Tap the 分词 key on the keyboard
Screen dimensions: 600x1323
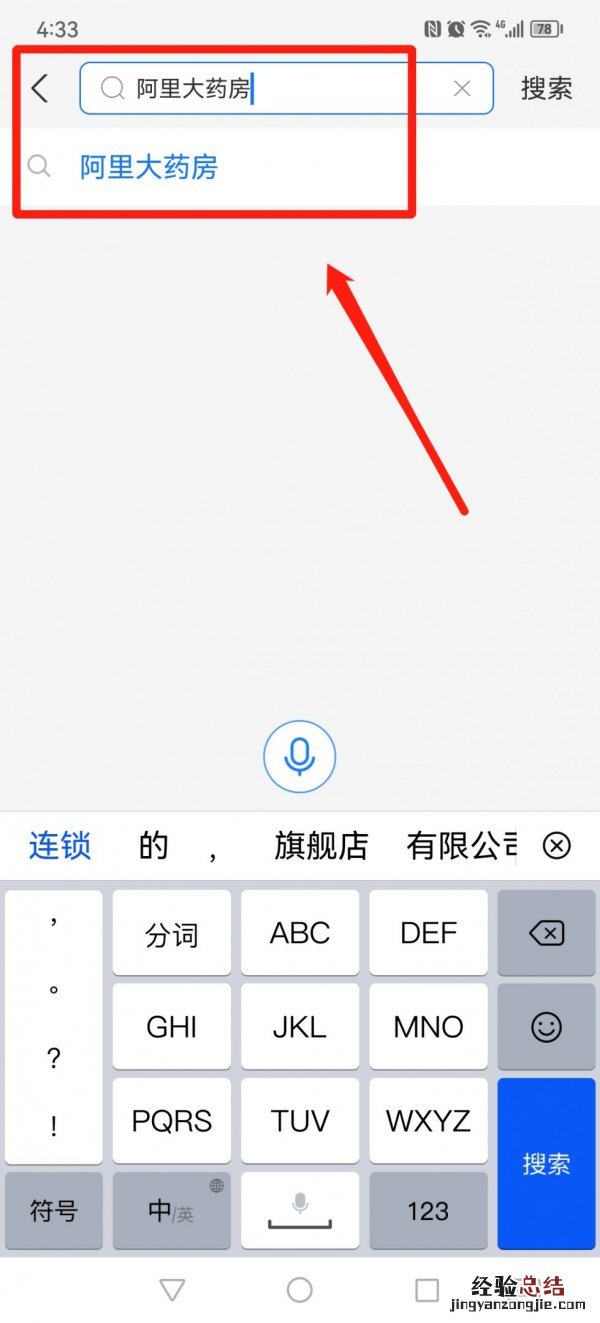pyautogui.click(x=171, y=934)
